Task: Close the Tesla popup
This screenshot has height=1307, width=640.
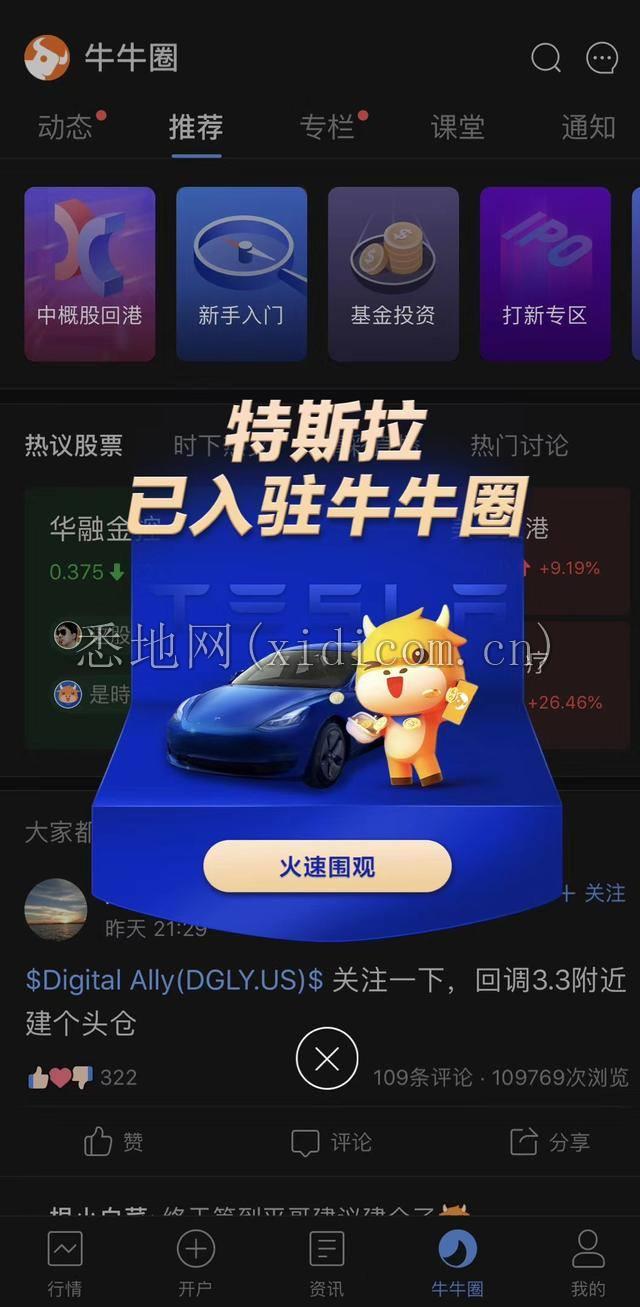Action: click(x=327, y=1058)
